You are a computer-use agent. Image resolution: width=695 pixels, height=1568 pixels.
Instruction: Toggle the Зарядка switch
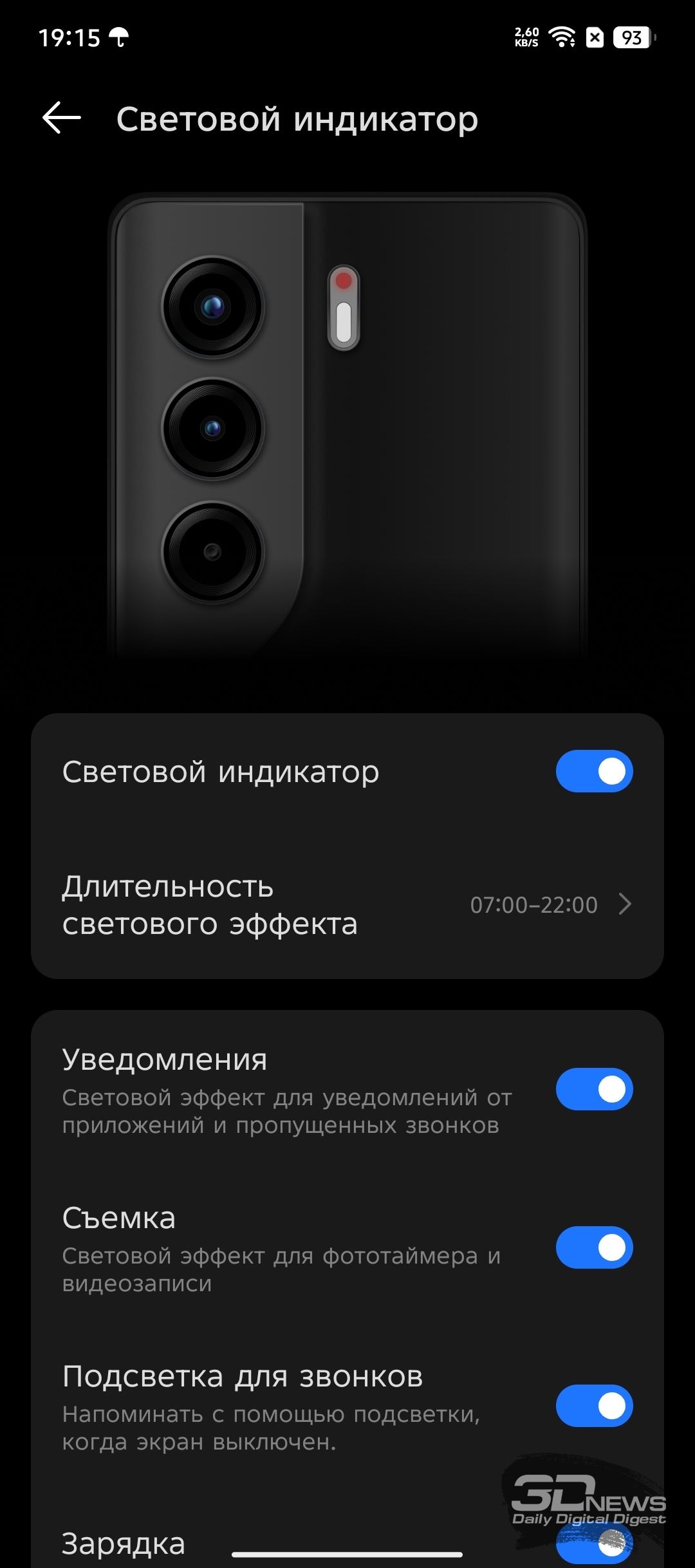tap(594, 1545)
